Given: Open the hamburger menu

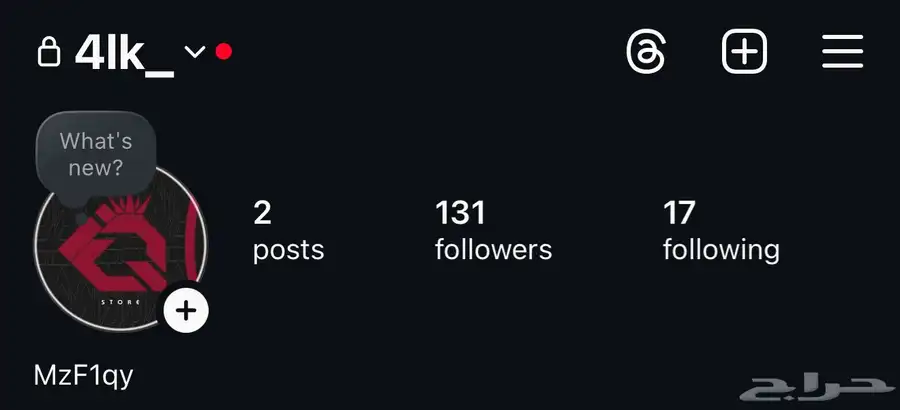Looking at the screenshot, I should 842,51.
